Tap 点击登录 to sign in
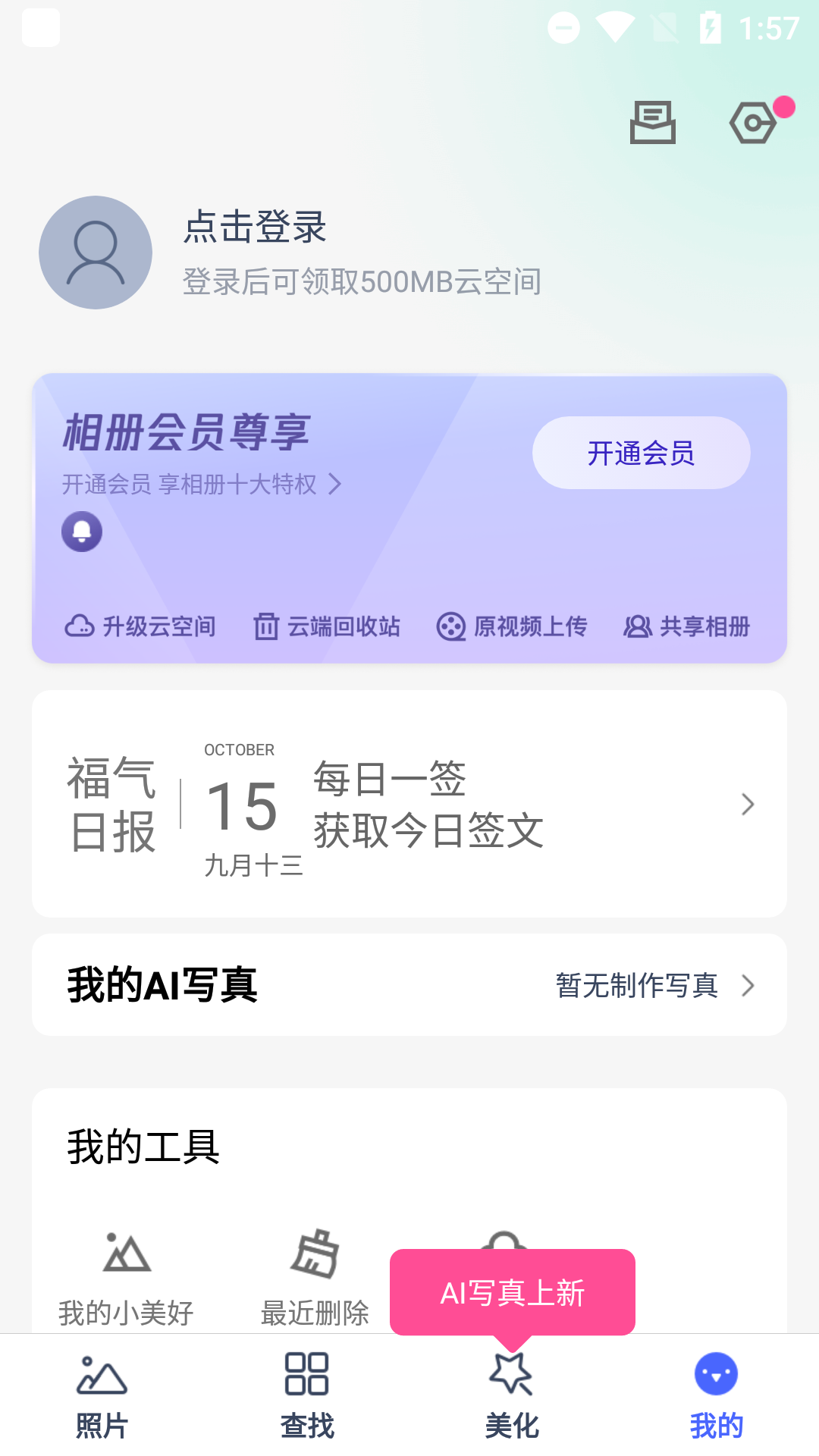The width and height of the screenshot is (819, 1456). click(255, 227)
